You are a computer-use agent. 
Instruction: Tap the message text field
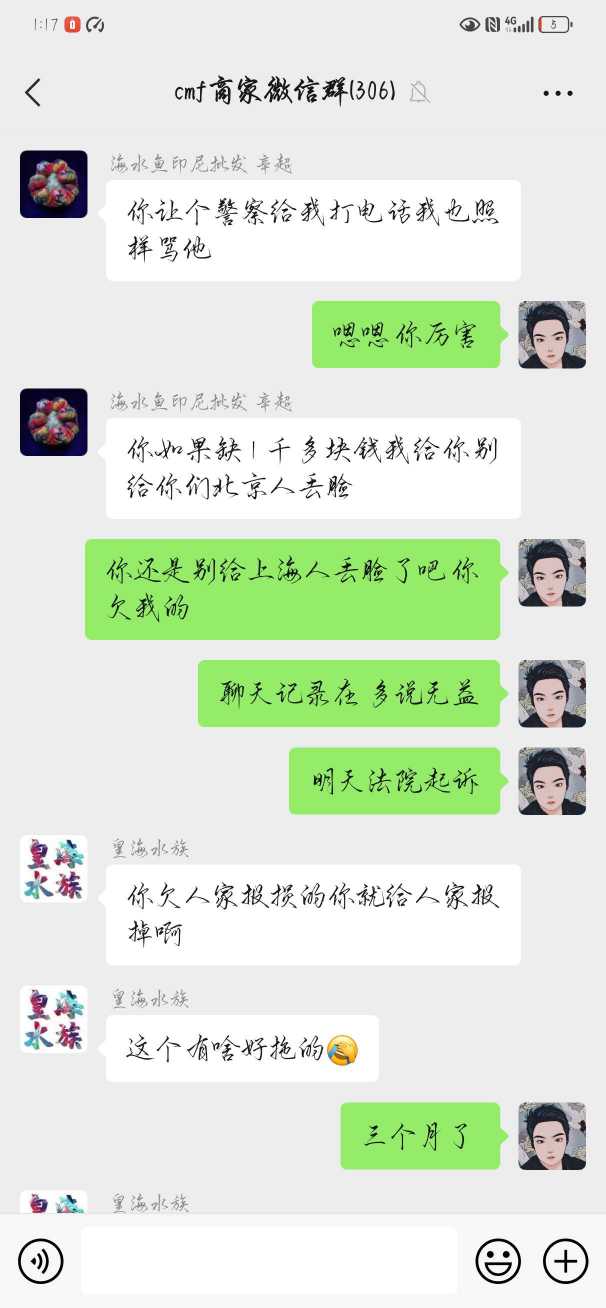(269, 1260)
